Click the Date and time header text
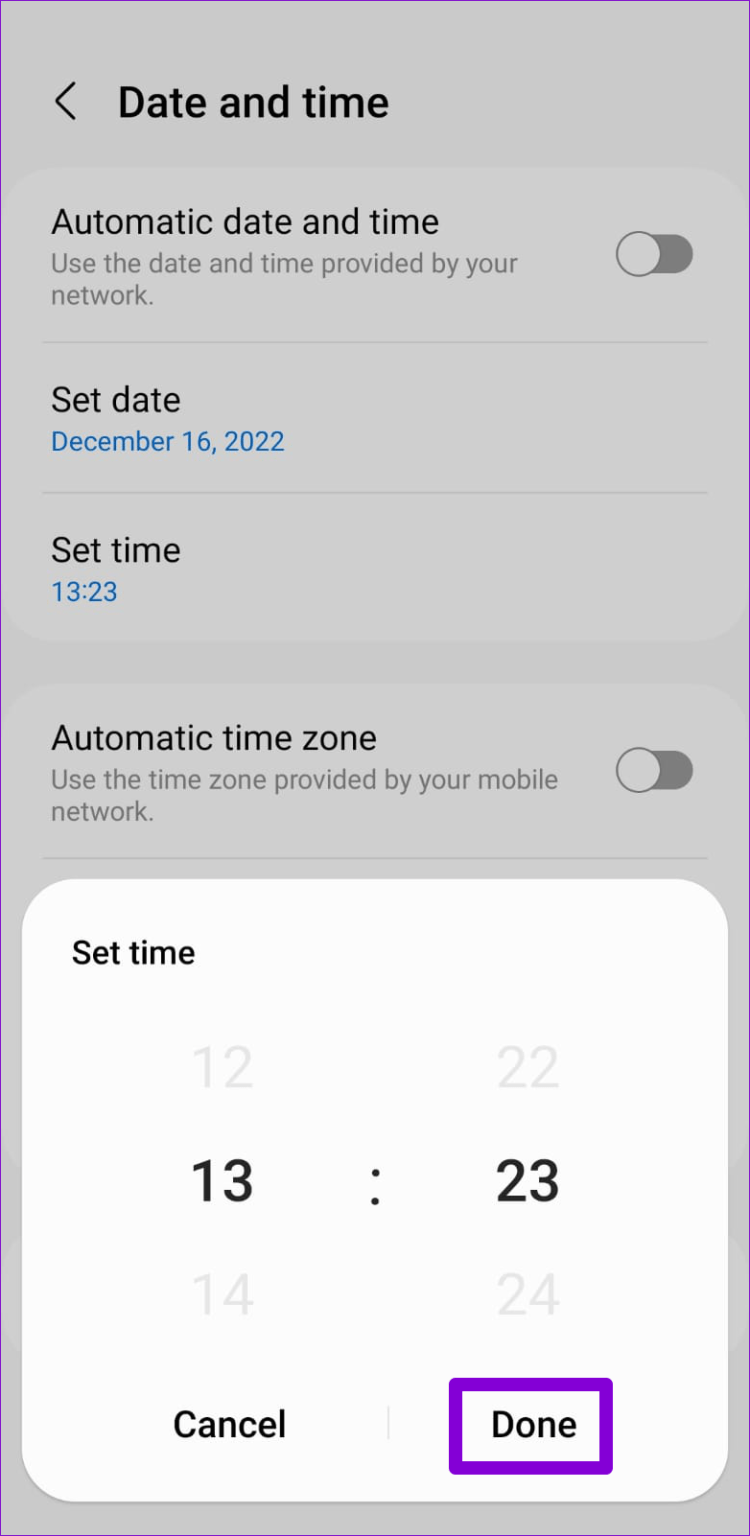This screenshot has width=750, height=1536. [253, 101]
